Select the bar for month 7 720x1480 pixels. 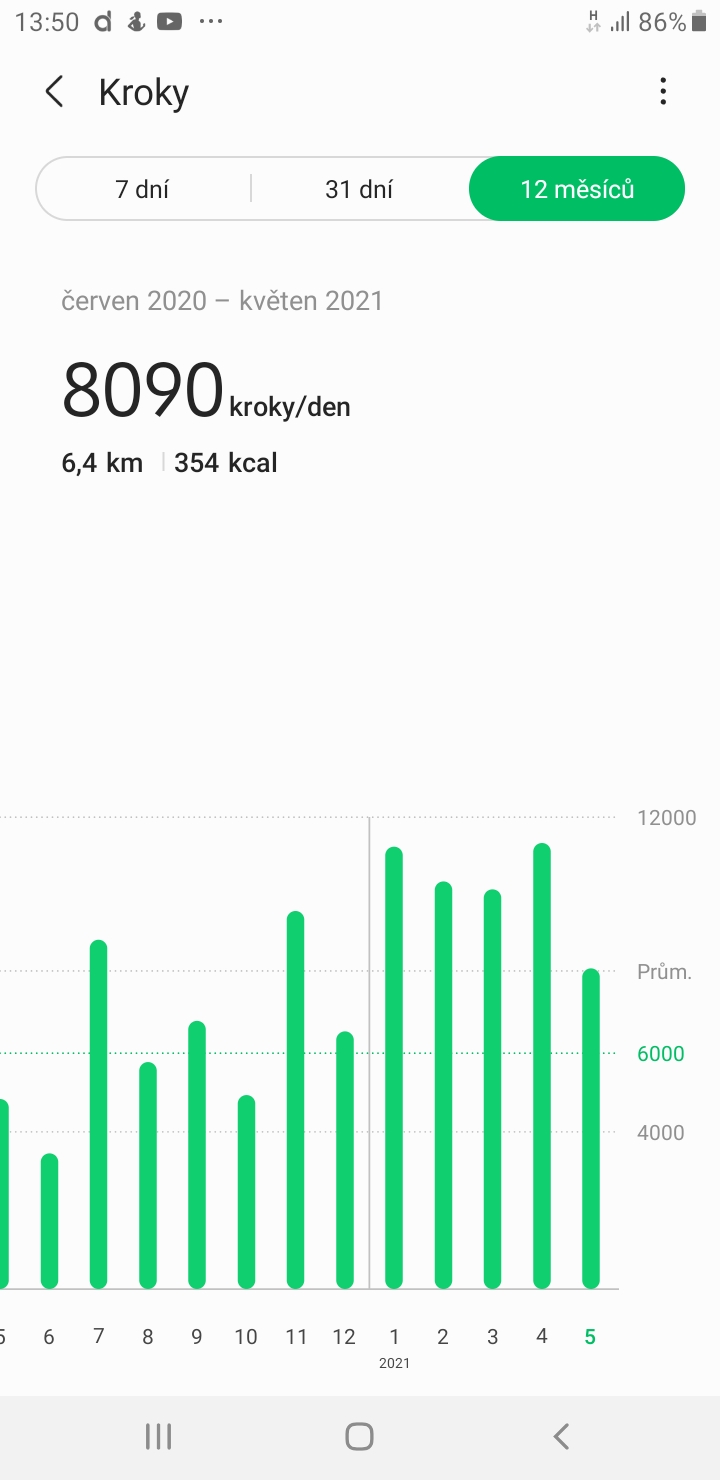tap(98, 1114)
